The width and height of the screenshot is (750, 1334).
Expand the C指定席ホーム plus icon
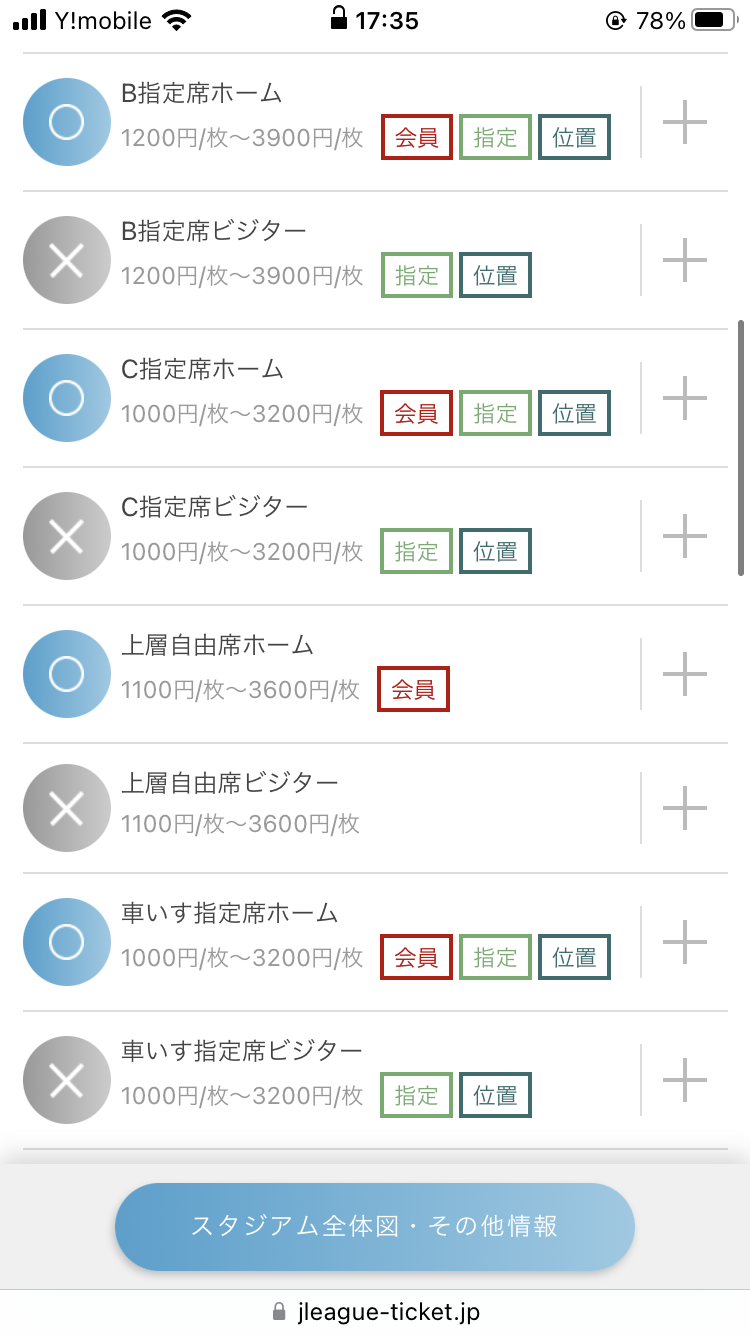pos(685,398)
